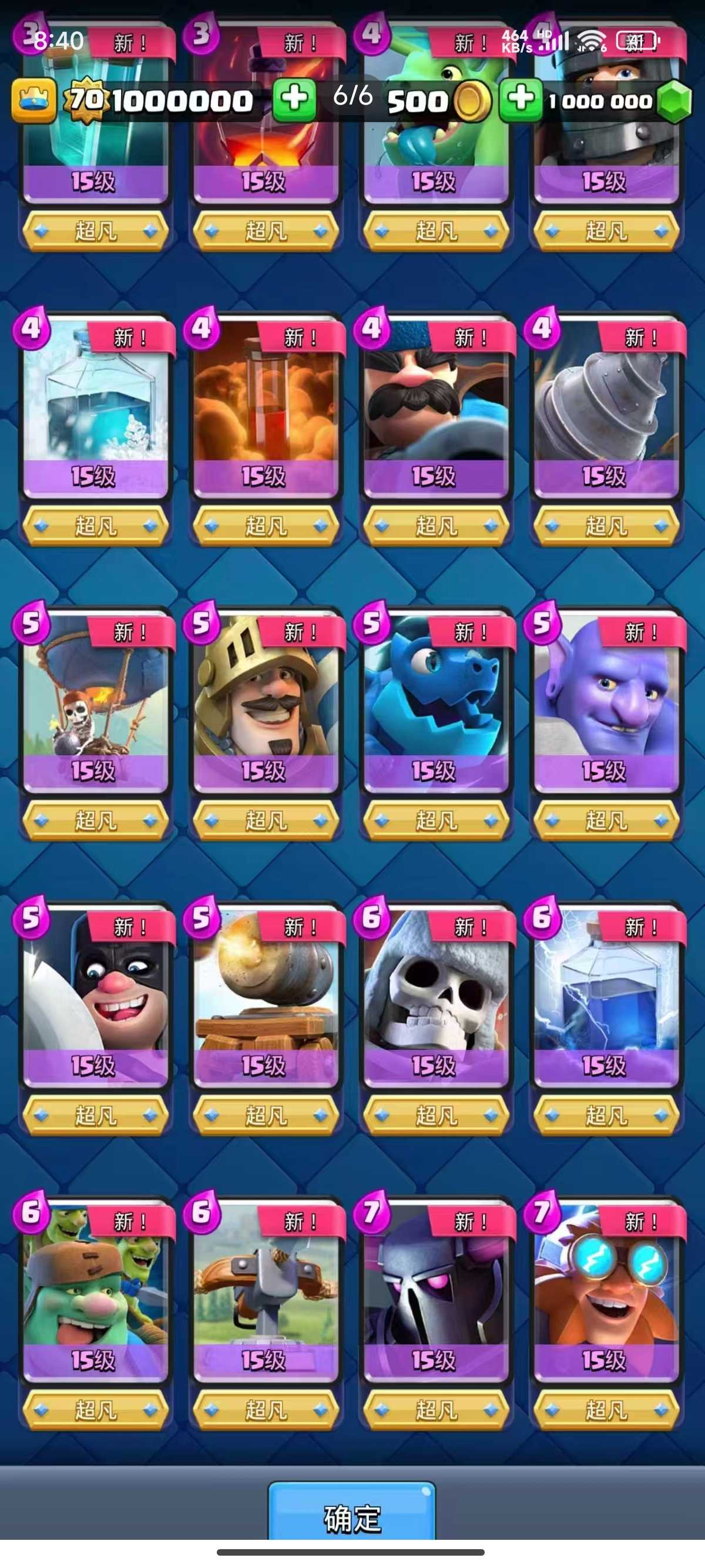Open the king level crown icon
Viewport: 705px width, 1568px height.
(34, 100)
